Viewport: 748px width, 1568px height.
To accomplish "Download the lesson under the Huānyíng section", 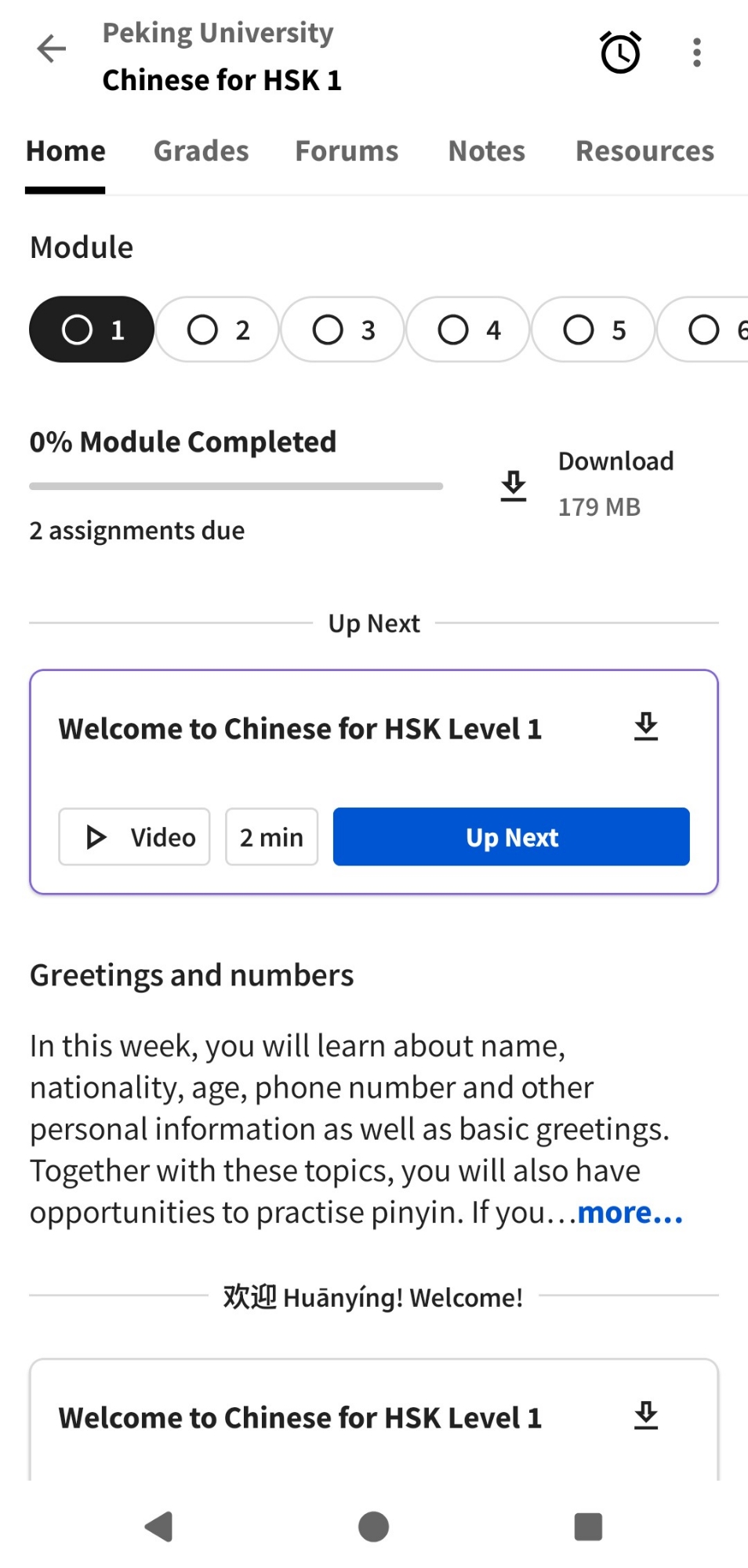I will tap(646, 1416).
